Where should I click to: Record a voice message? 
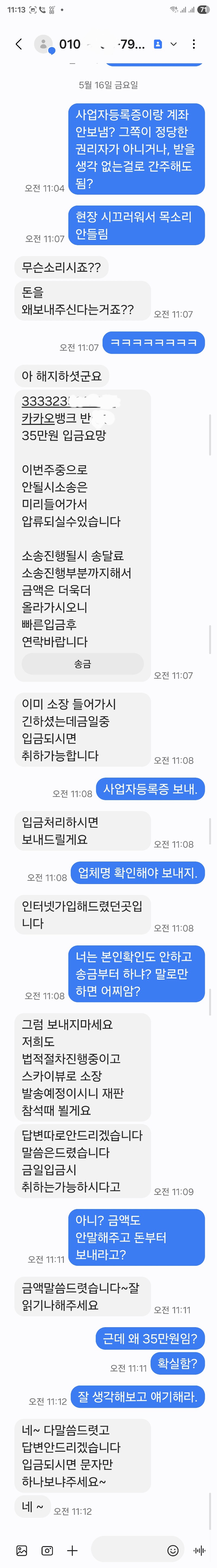click(199, 1550)
